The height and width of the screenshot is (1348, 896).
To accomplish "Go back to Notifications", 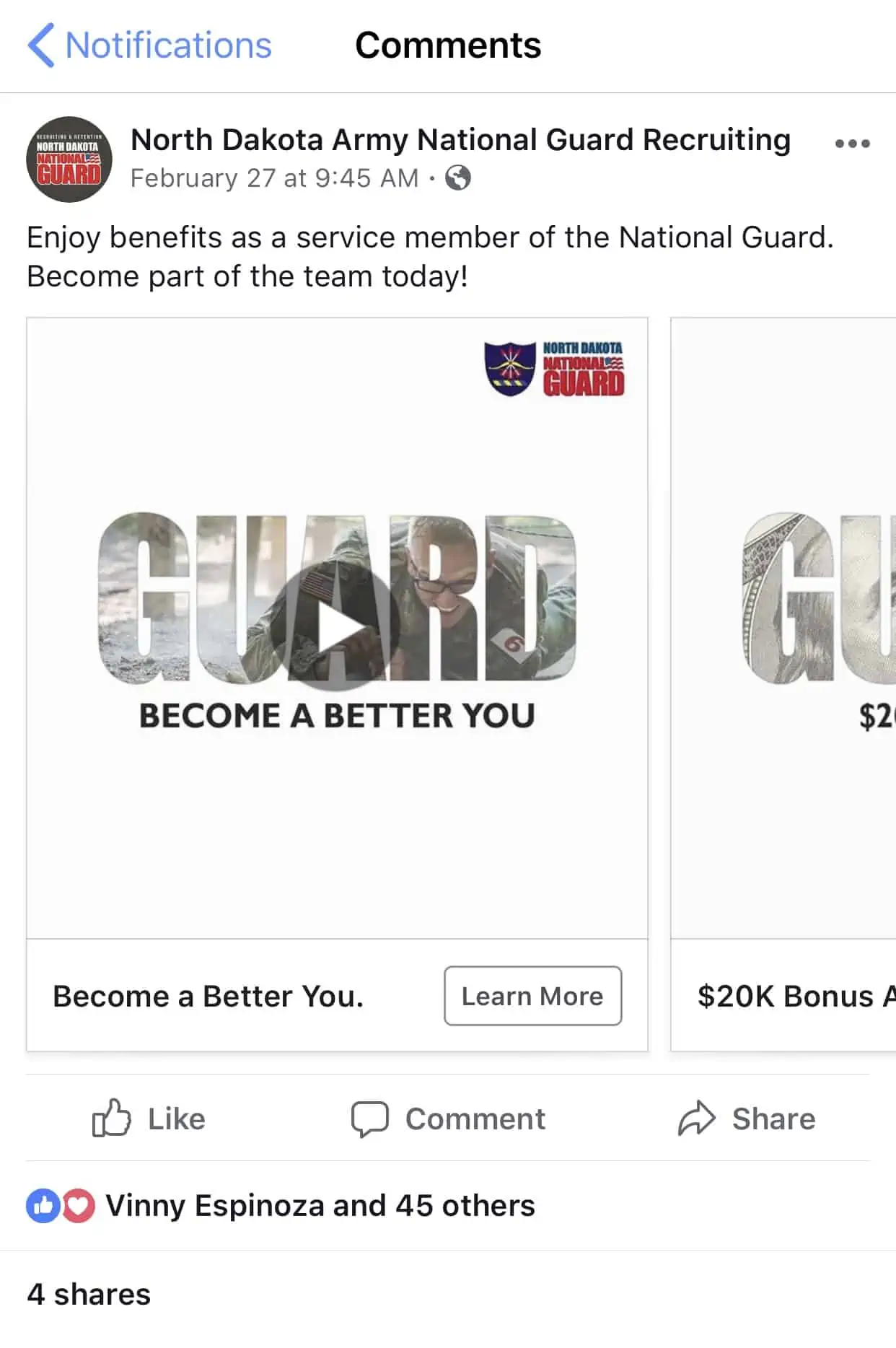I will [x=150, y=45].
